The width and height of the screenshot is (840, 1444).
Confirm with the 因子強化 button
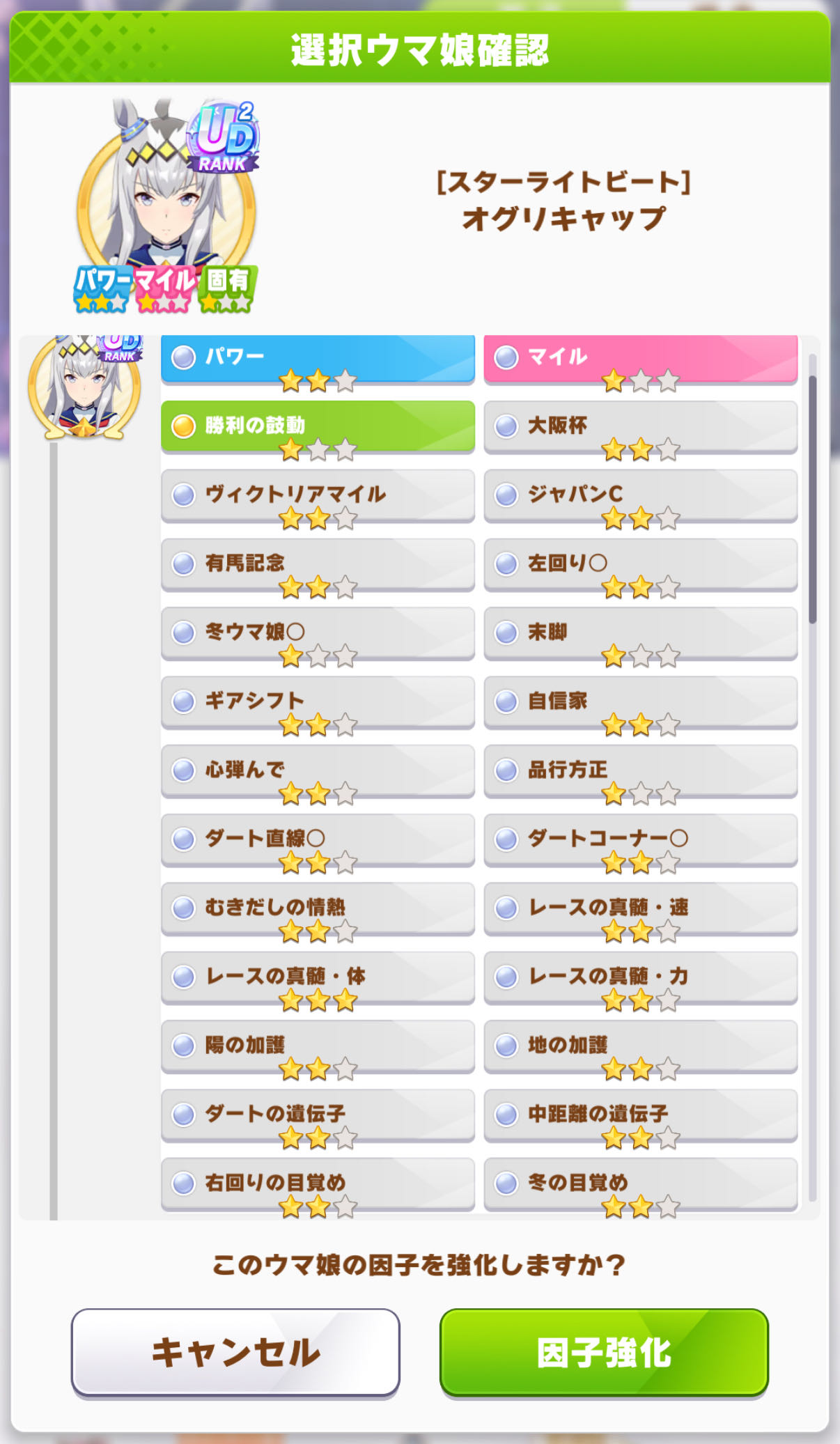pyautogui.click(x=604, y=1352)
